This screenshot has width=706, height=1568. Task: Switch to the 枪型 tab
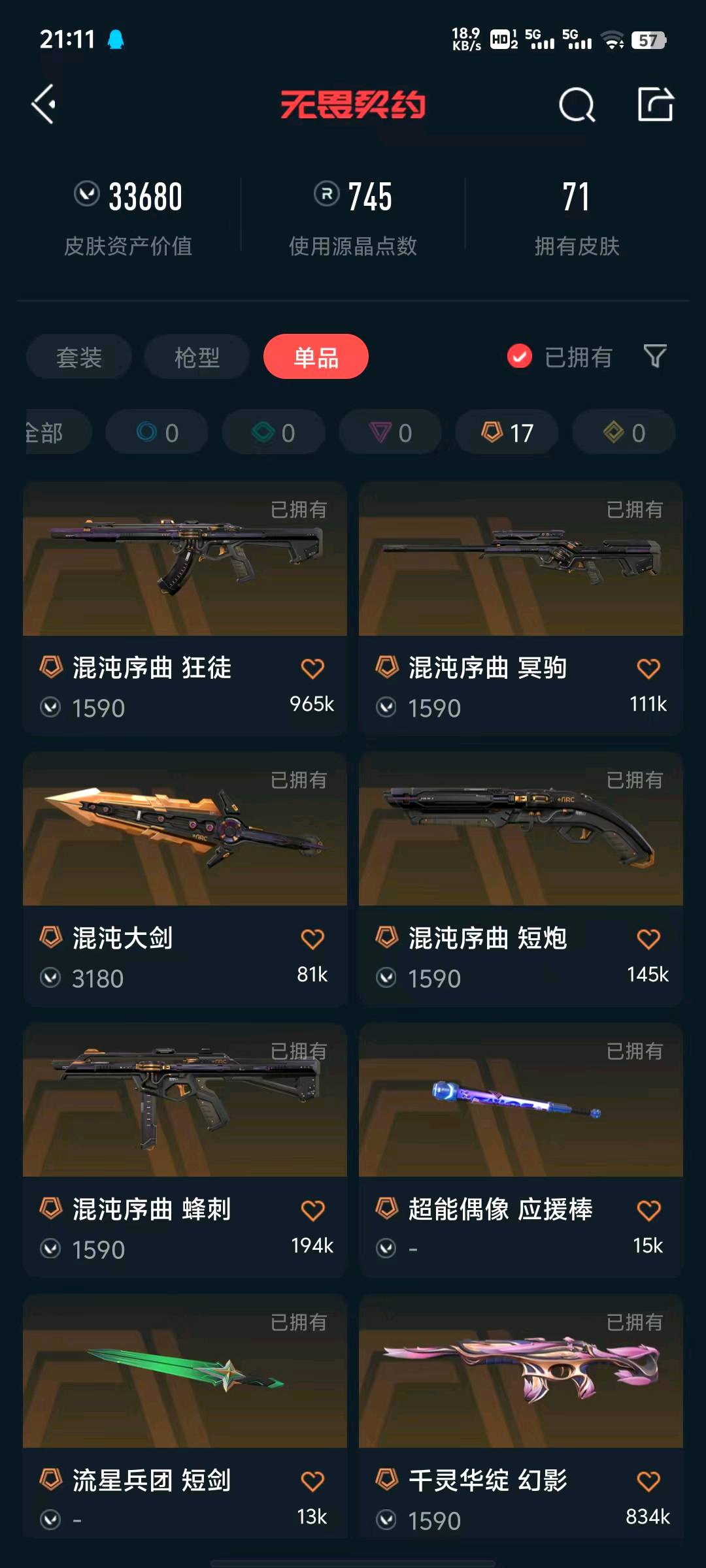coord(197,357)
